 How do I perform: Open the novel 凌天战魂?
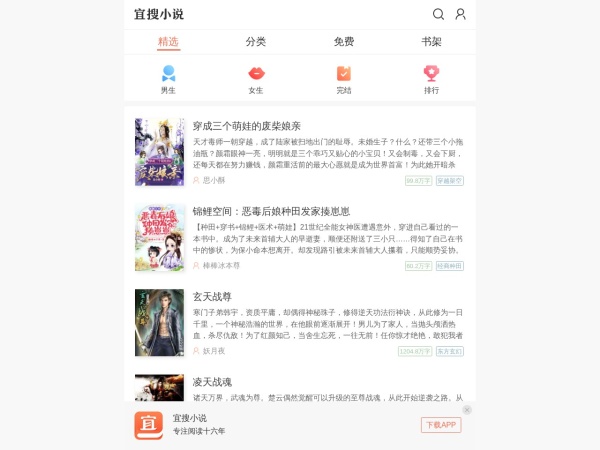(x=212, y=383)
